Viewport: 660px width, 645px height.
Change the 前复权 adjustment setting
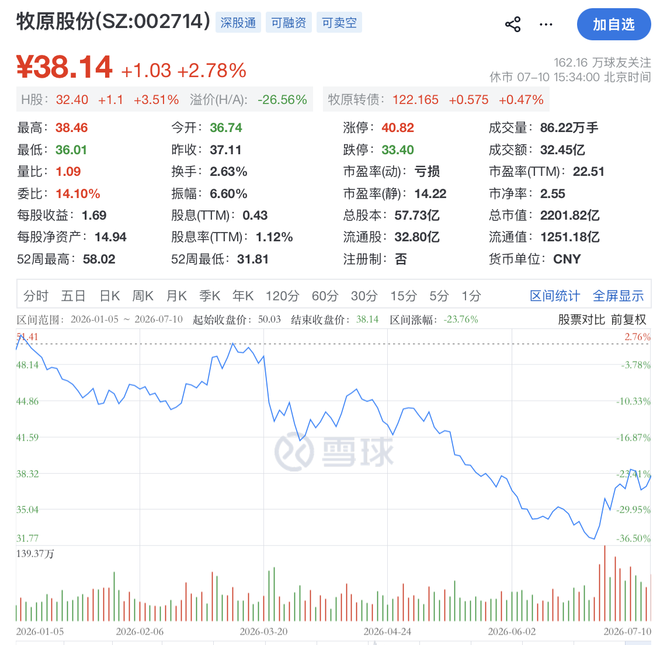[628, 320]
